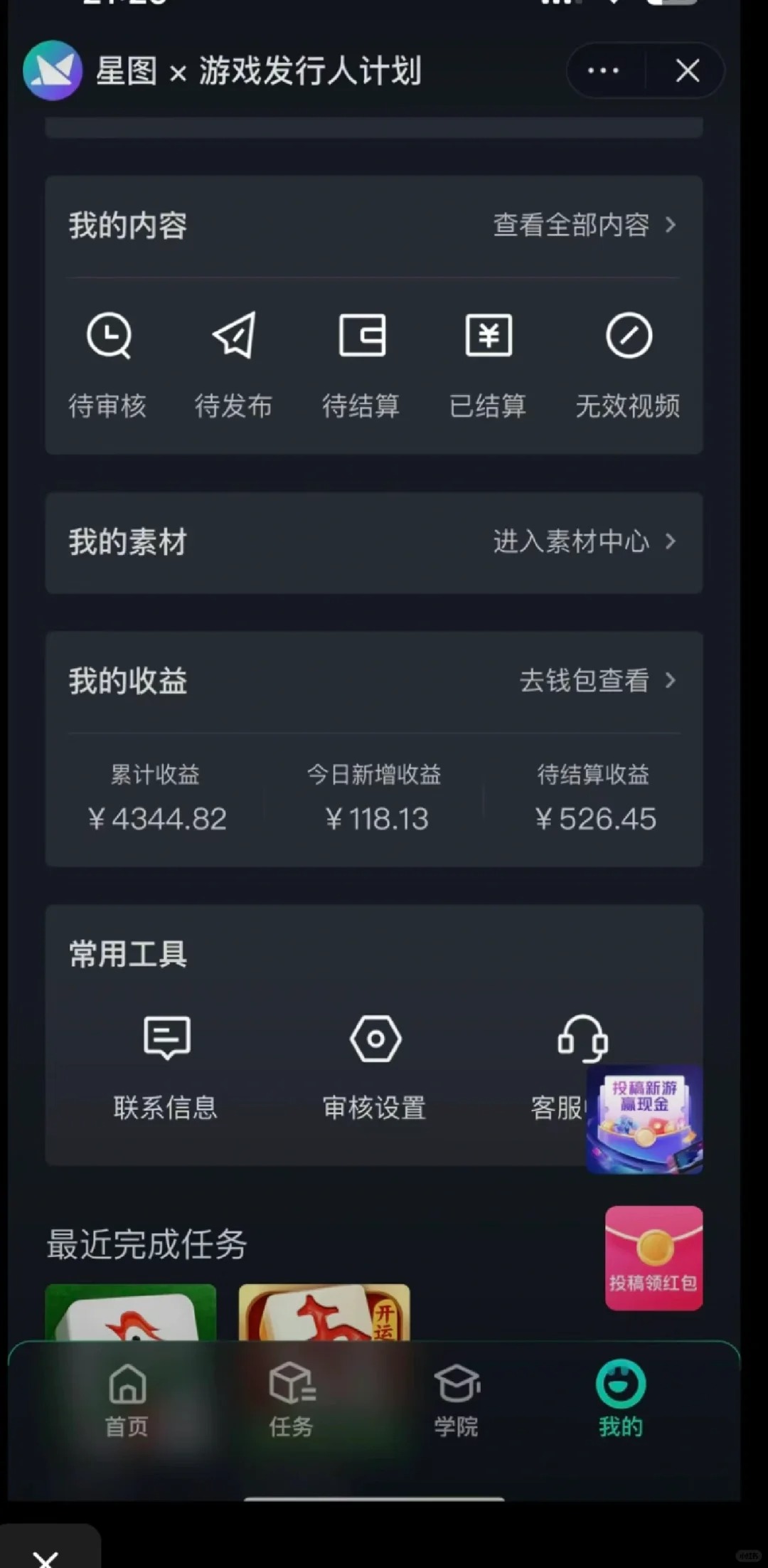
Task: Close the mini program with the X
Action: [687, 70]
